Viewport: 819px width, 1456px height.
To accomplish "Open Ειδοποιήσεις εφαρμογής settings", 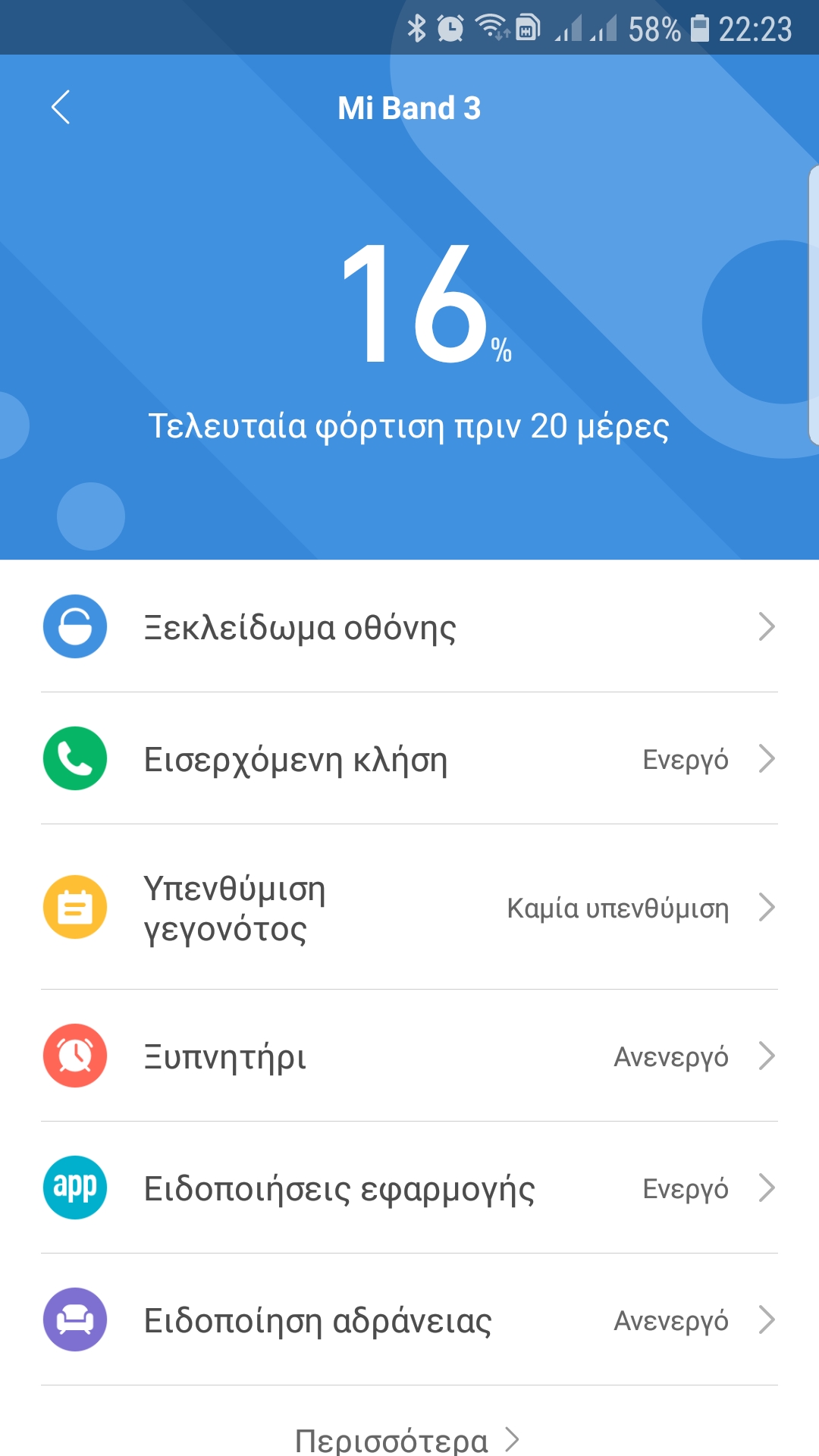I will tap(409, 1188).
